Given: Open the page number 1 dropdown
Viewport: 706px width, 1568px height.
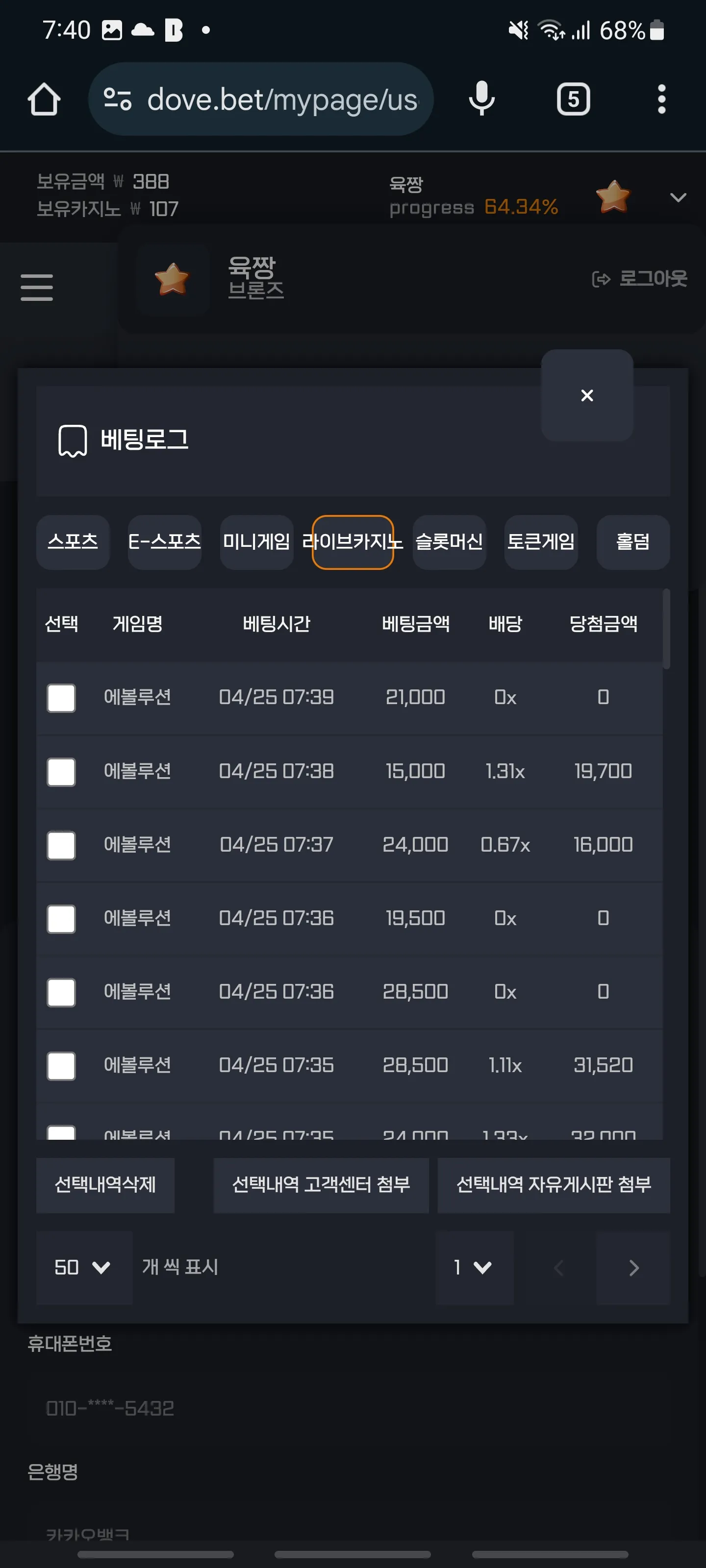Looking at the screenshot, I should [x=475, y=1267].
